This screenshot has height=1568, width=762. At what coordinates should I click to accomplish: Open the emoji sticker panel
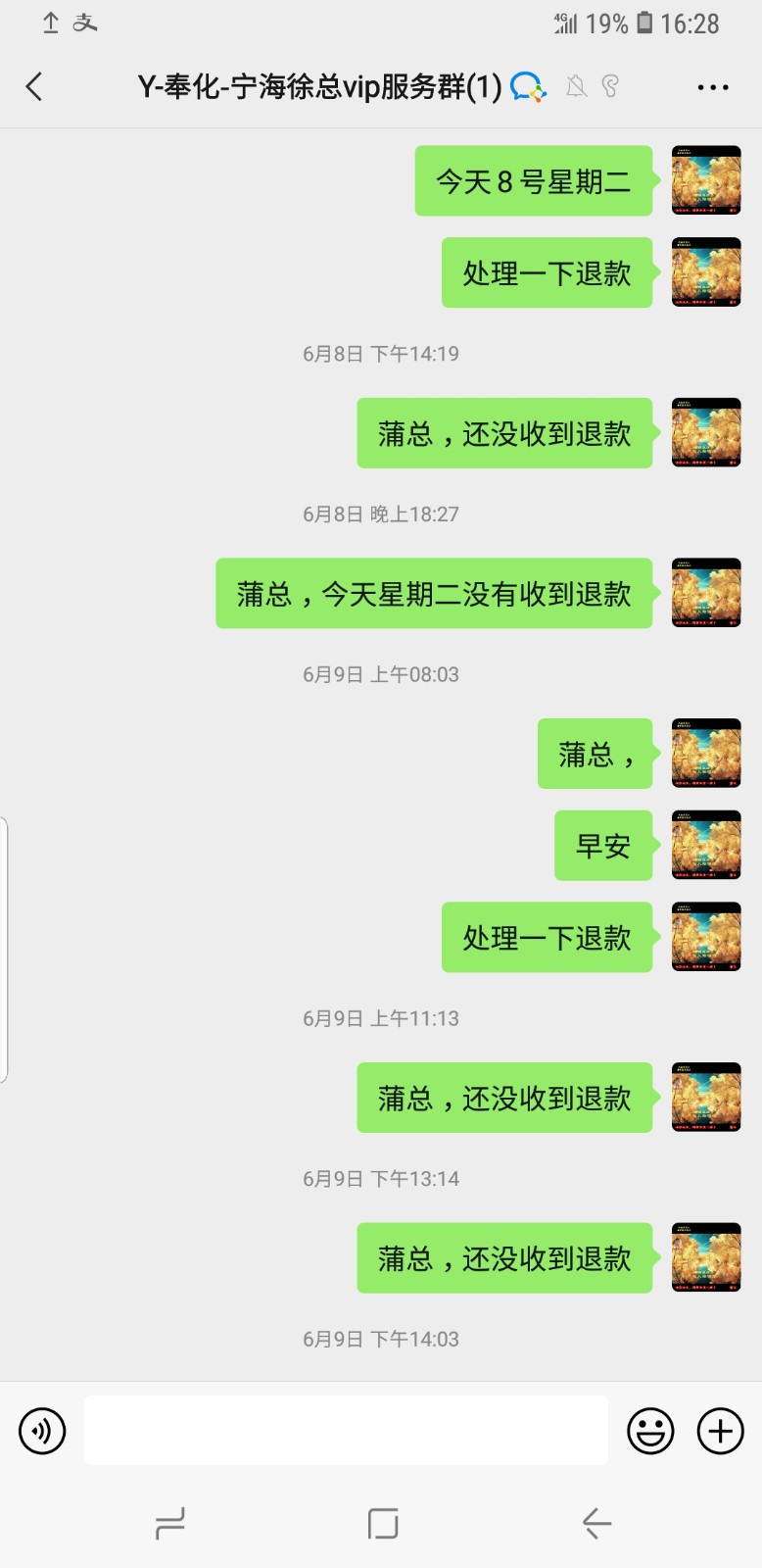pos(650,1431)
